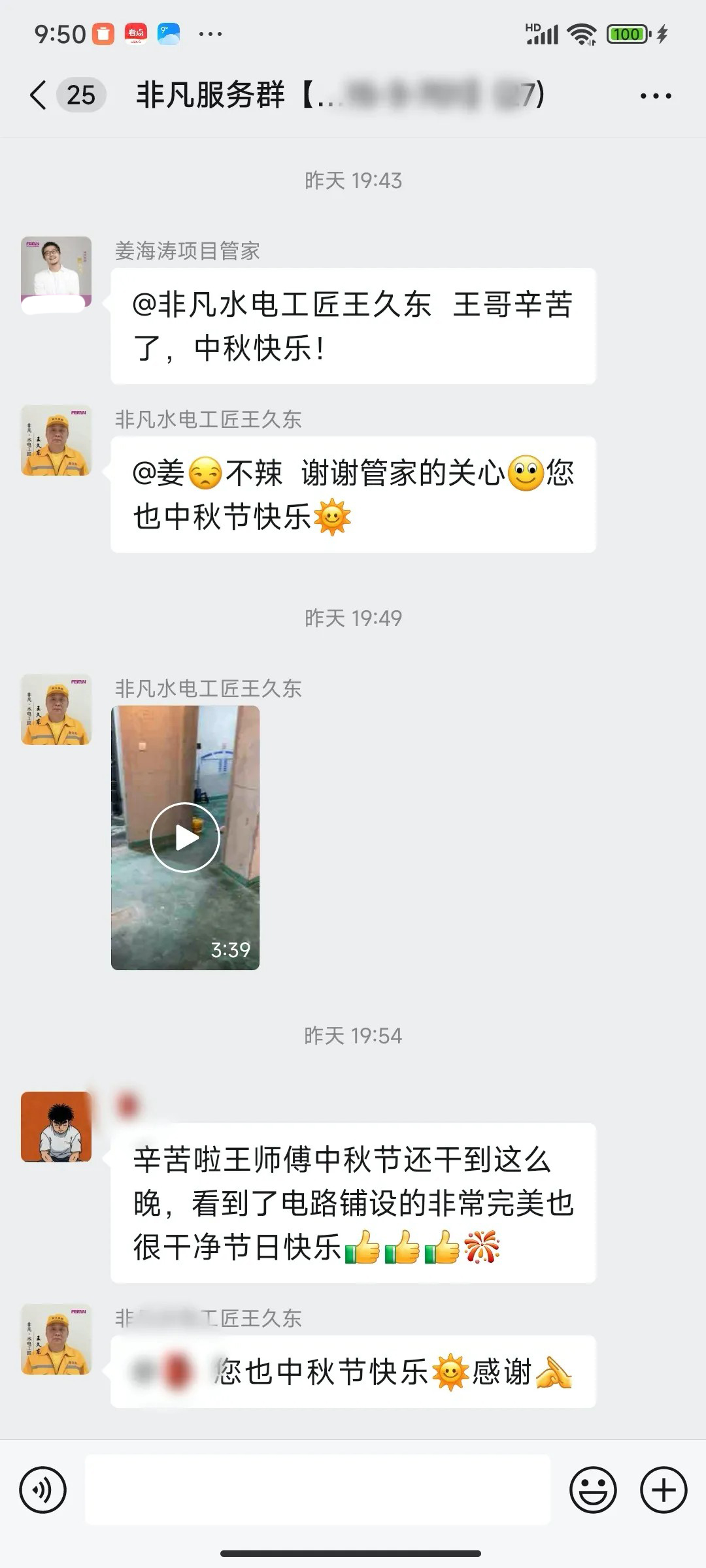View 姜海涛项目管家's profile avatar
The width and height of the screenshot is (706, 1568).
pyautogui.click(x=56, y=272)
